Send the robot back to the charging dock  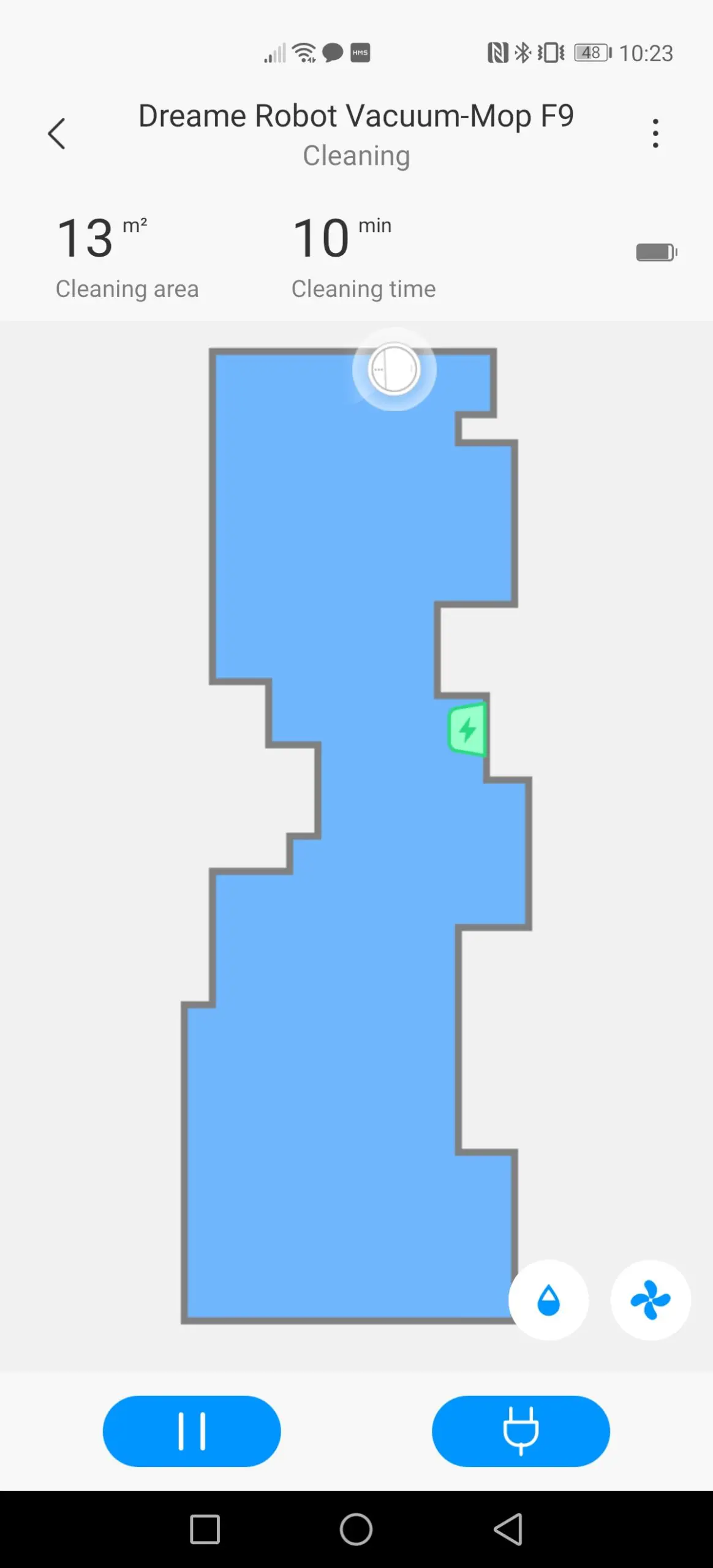[521, 1431]
